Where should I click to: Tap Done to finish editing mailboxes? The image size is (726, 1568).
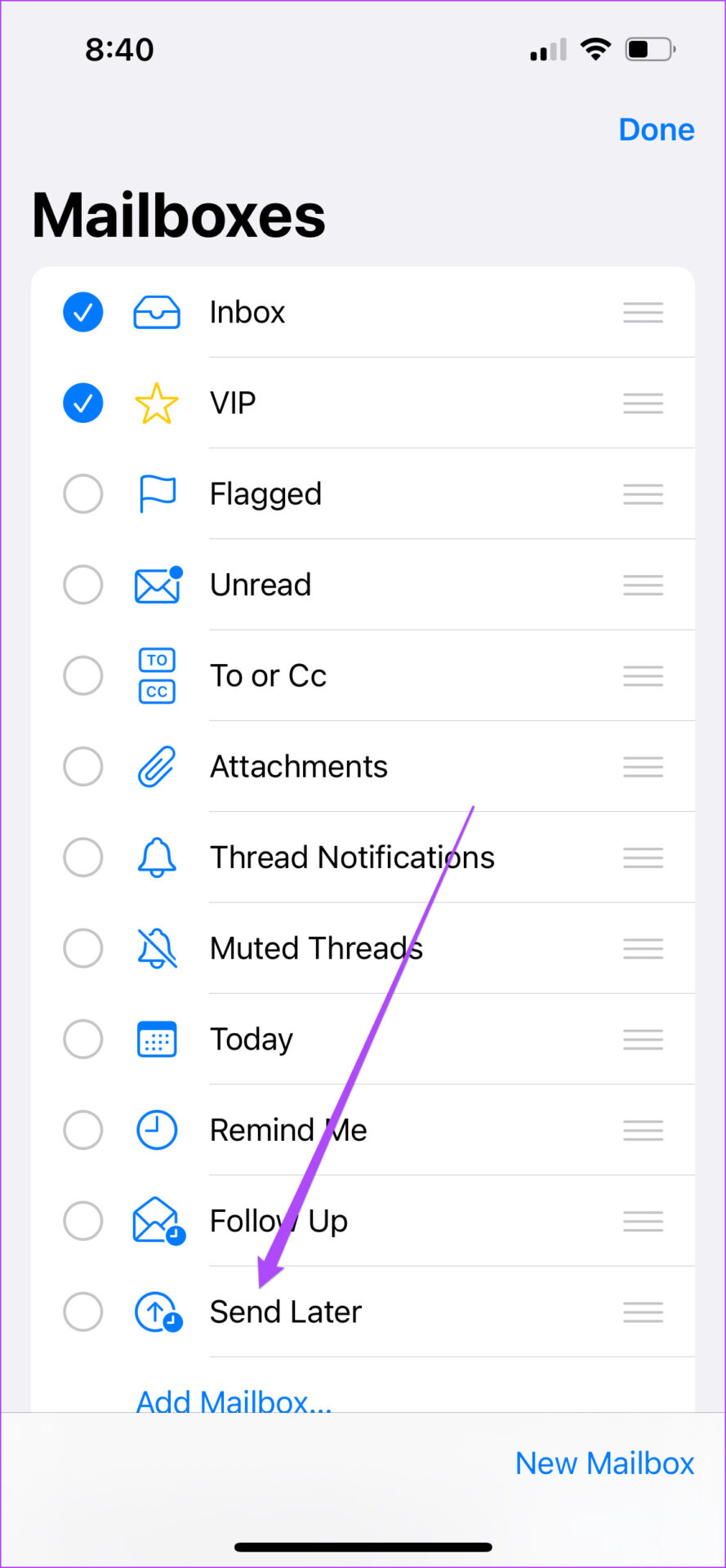coord(656,129)
